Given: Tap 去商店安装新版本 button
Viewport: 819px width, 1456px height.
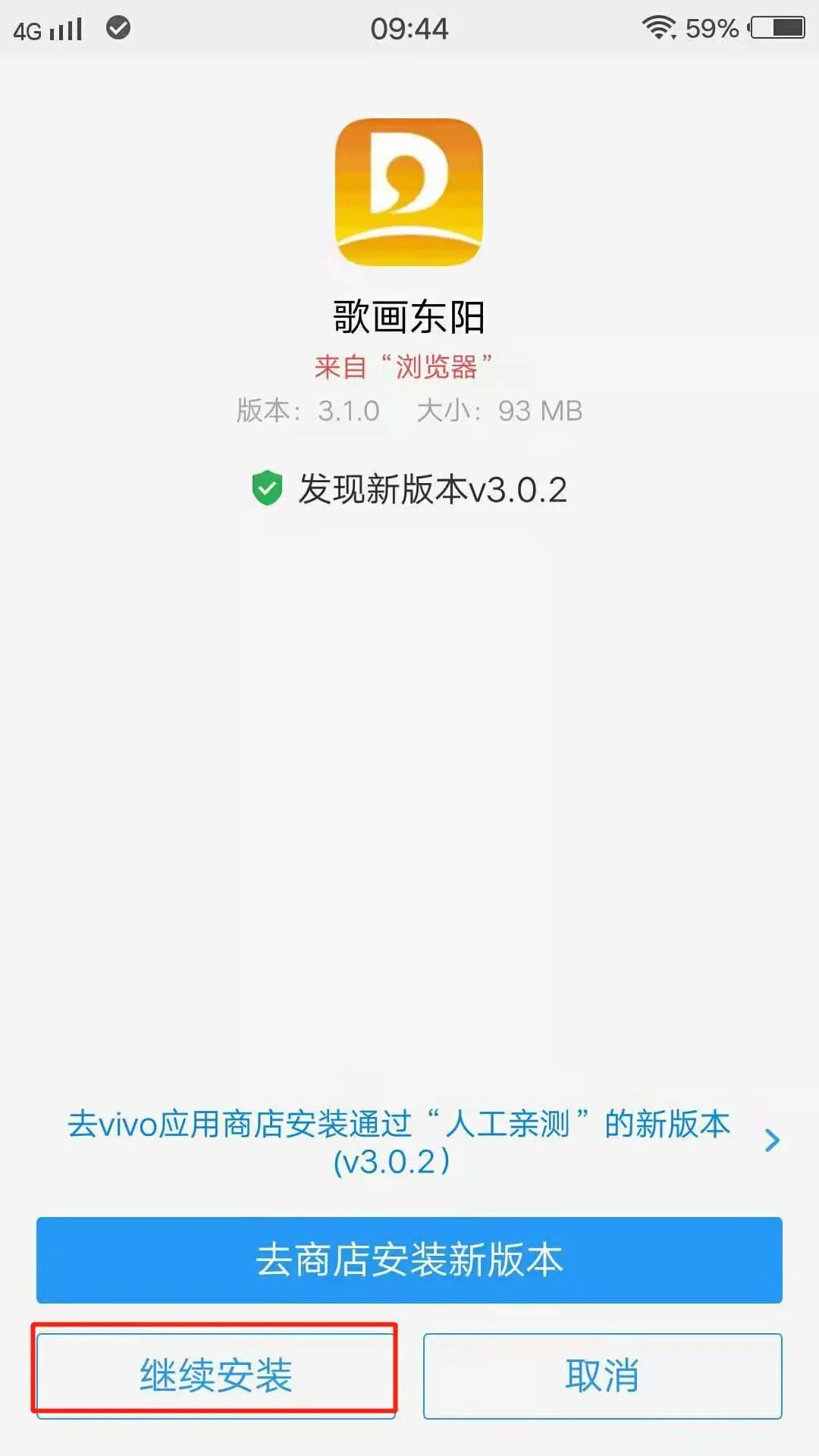Looking at the screenshot, I should [x=409, y=1260].
